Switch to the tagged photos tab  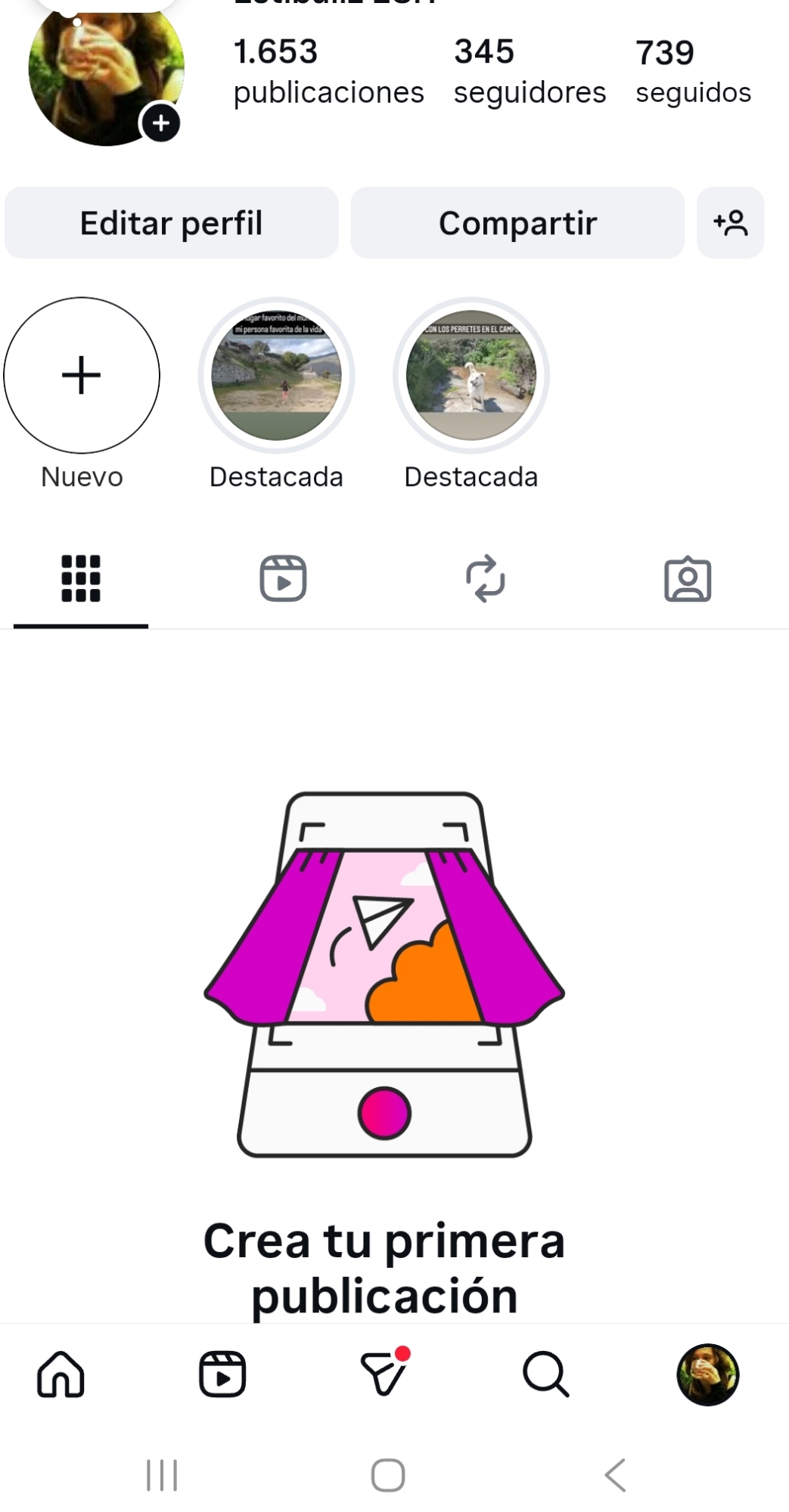688,580
